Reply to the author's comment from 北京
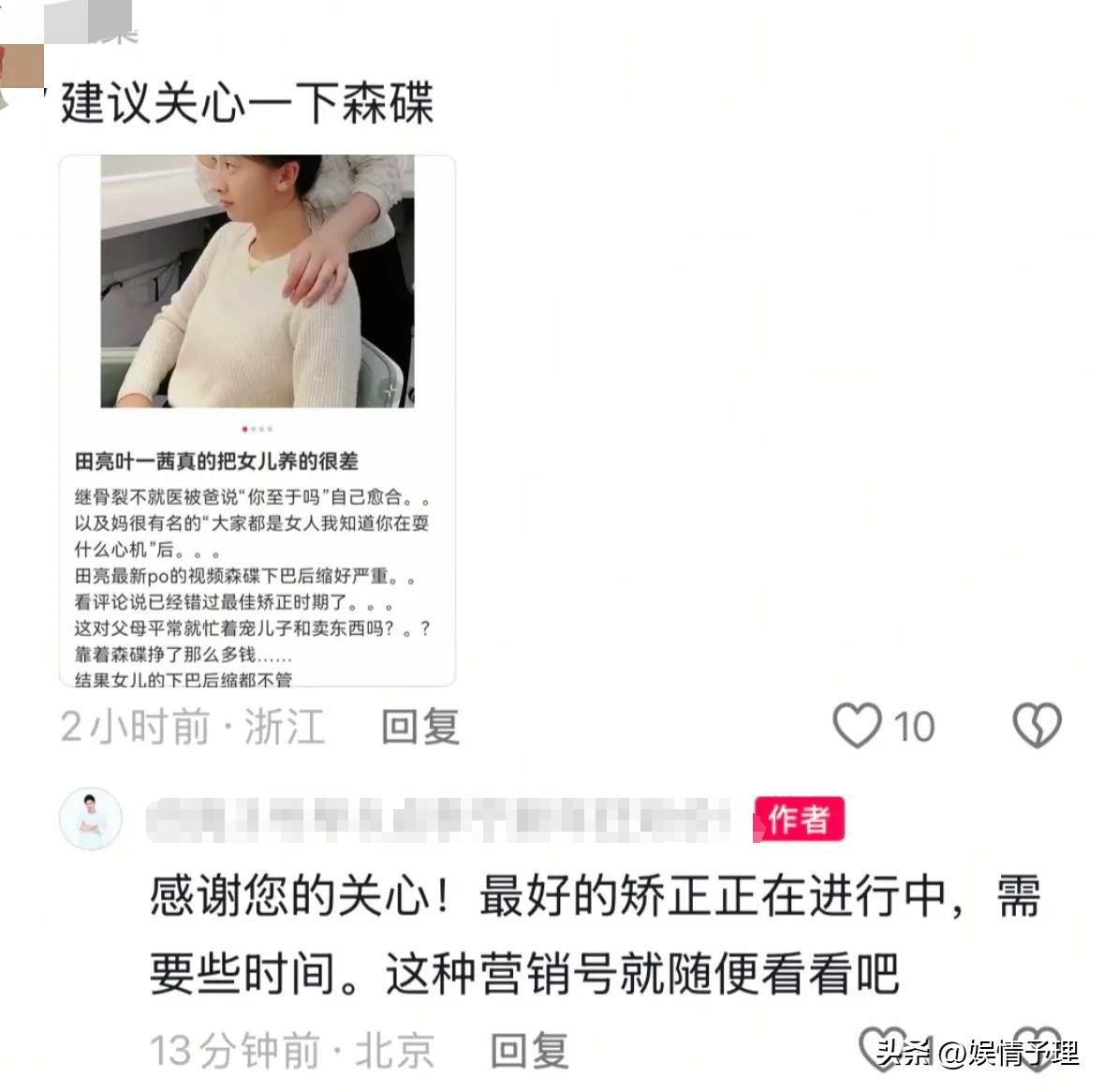Viewport: 1104px width, 1092px height. point(530,1051)
